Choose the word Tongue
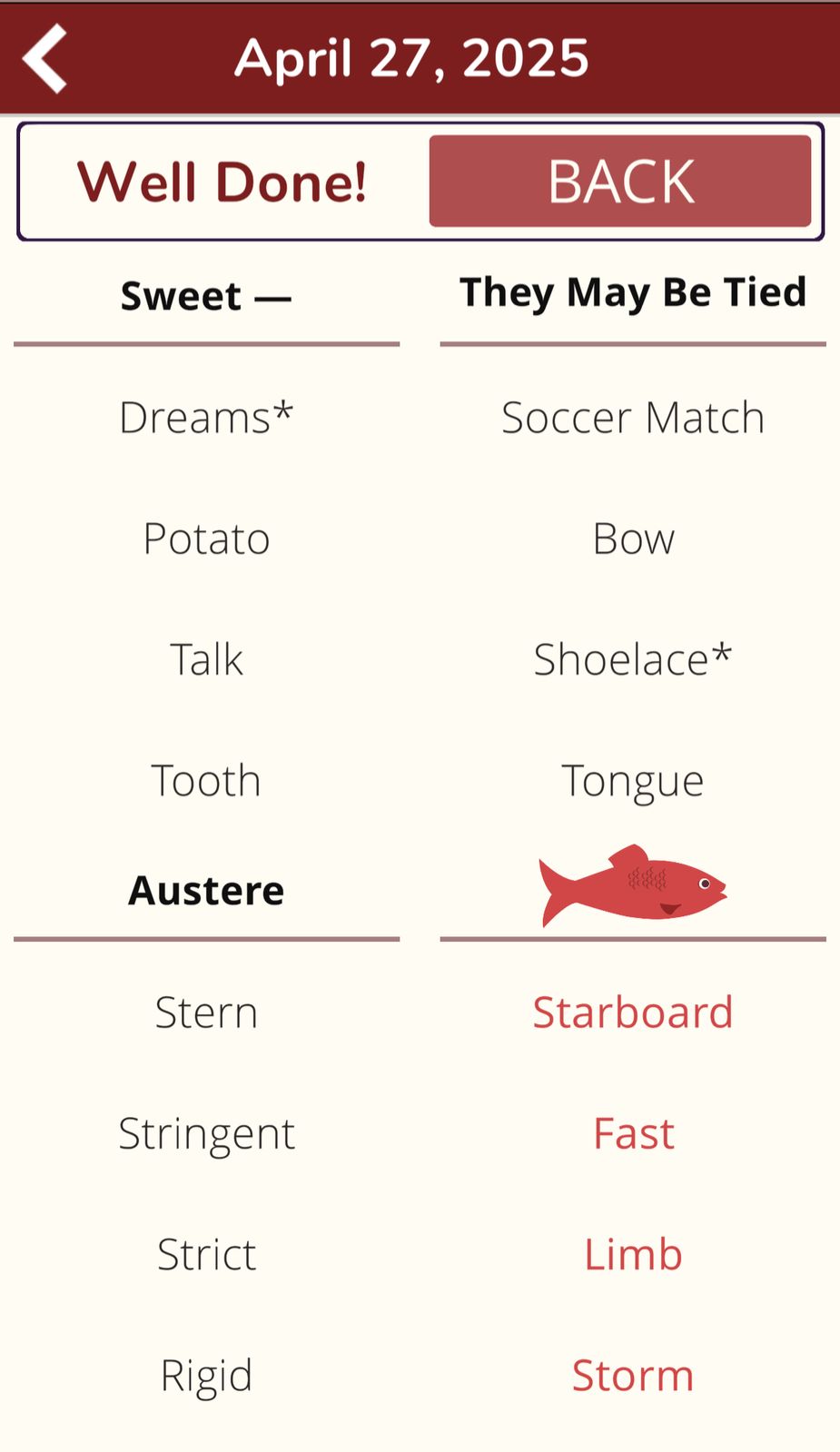This screenshot has height=1452, width=840. (633, 779)
